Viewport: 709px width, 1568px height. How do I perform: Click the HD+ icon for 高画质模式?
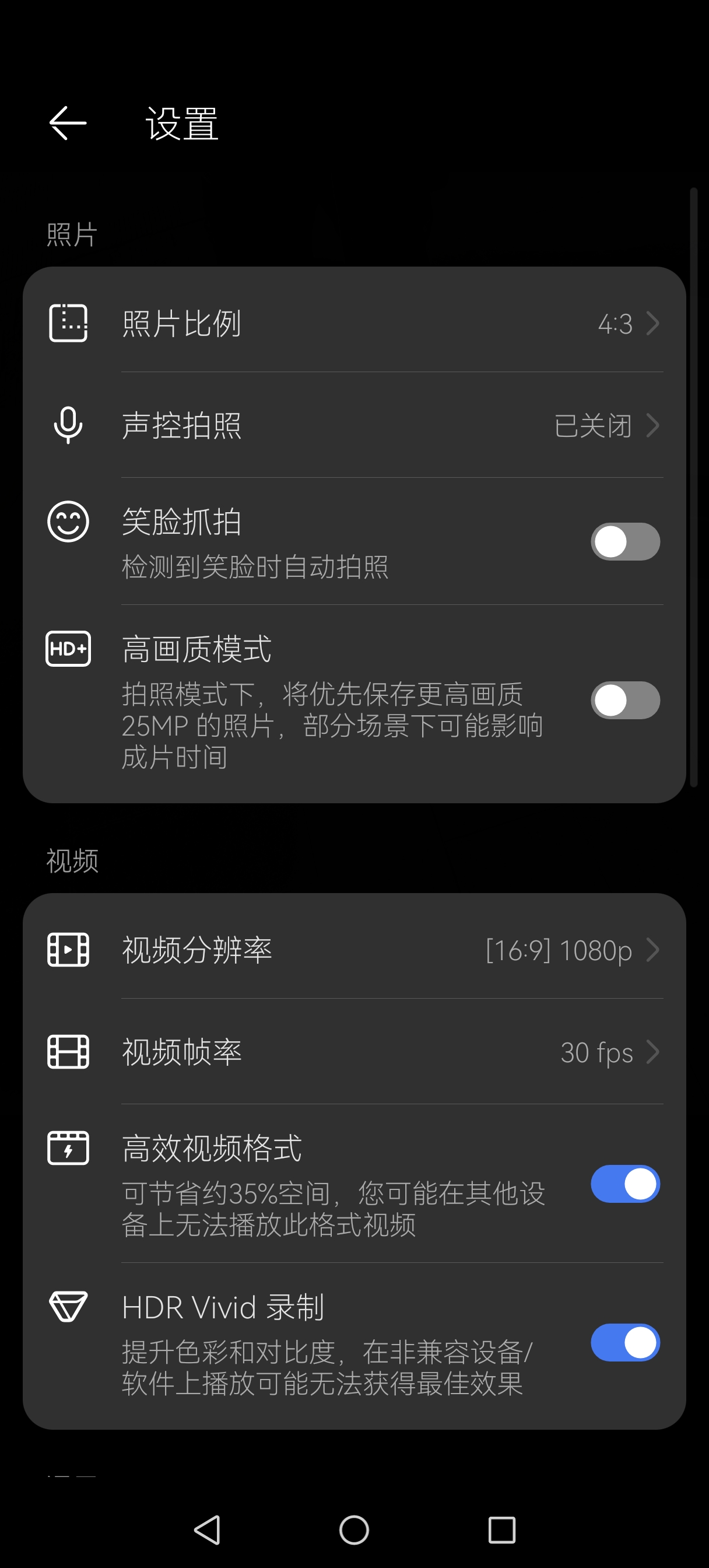(68, 648)
